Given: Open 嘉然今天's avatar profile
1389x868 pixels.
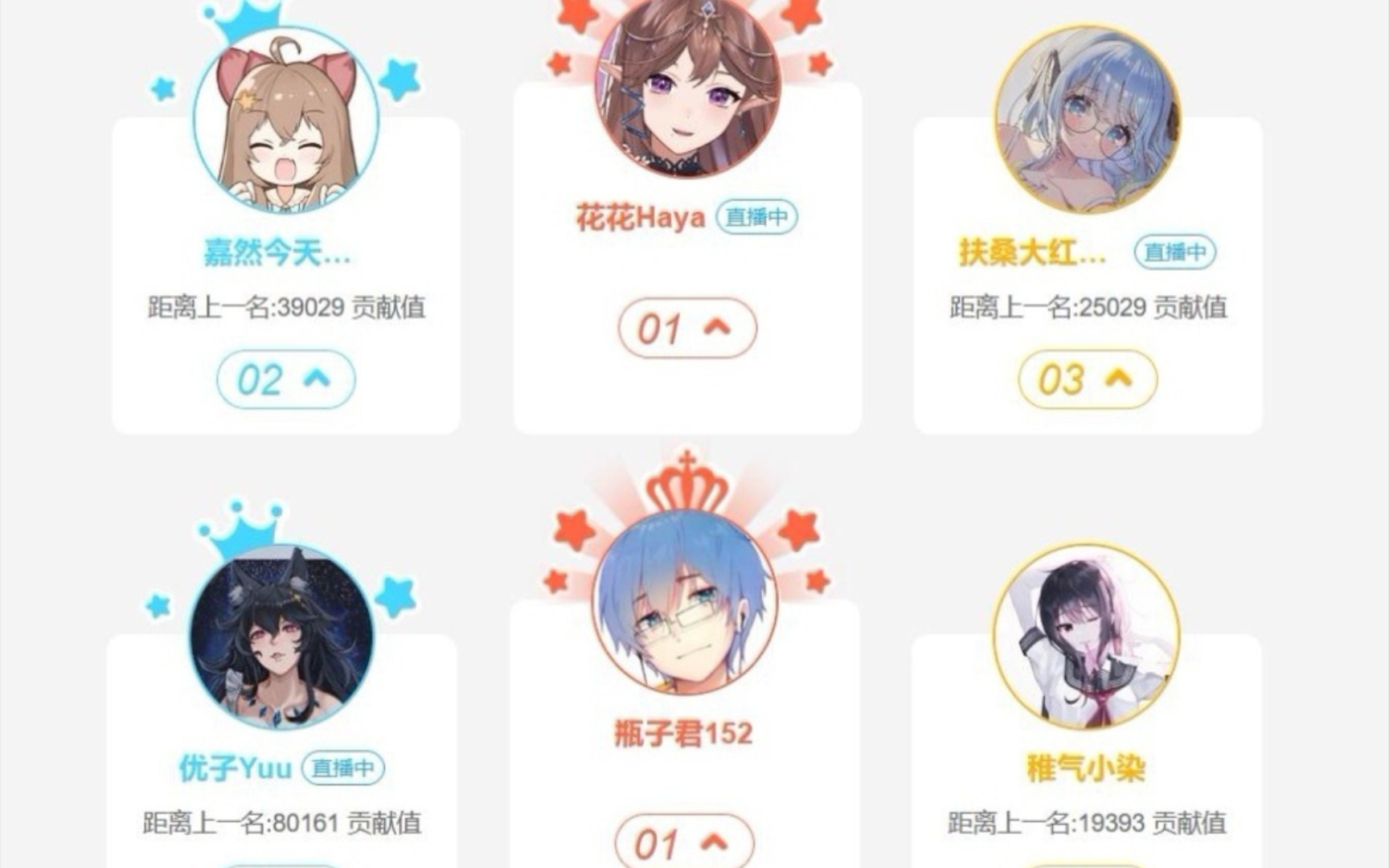Looking at the screenshot, I should (286, 121).
